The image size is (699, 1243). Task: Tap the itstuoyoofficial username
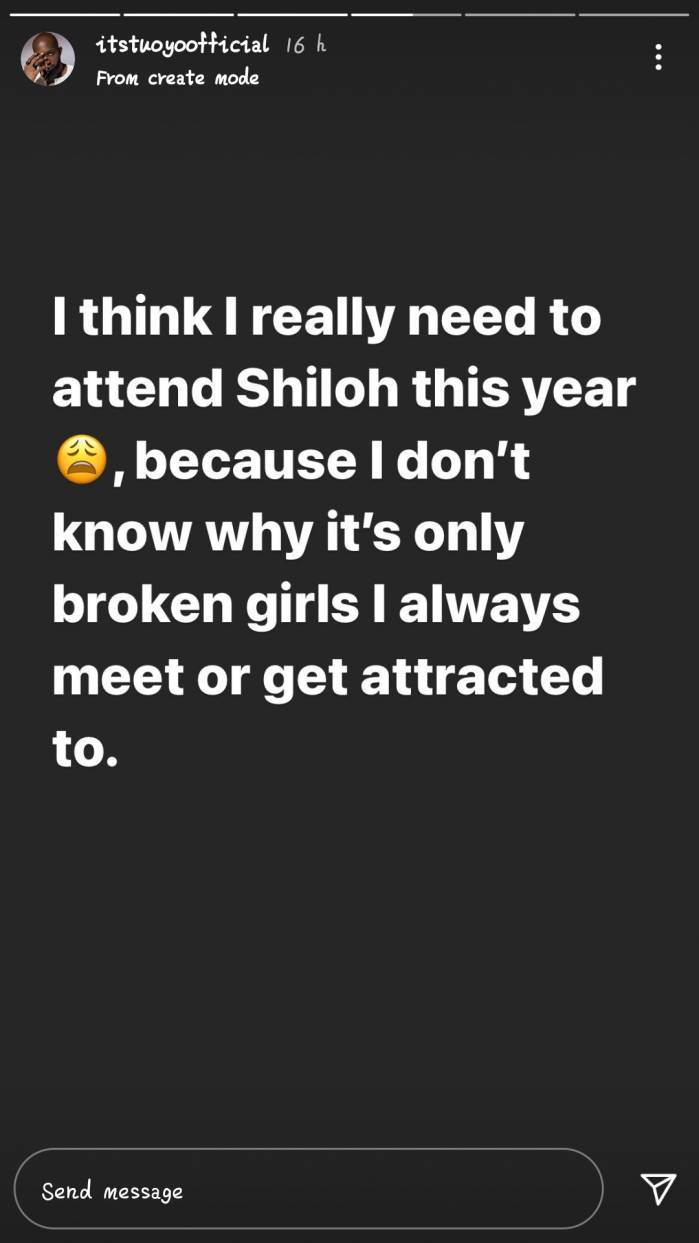[182, 45]
